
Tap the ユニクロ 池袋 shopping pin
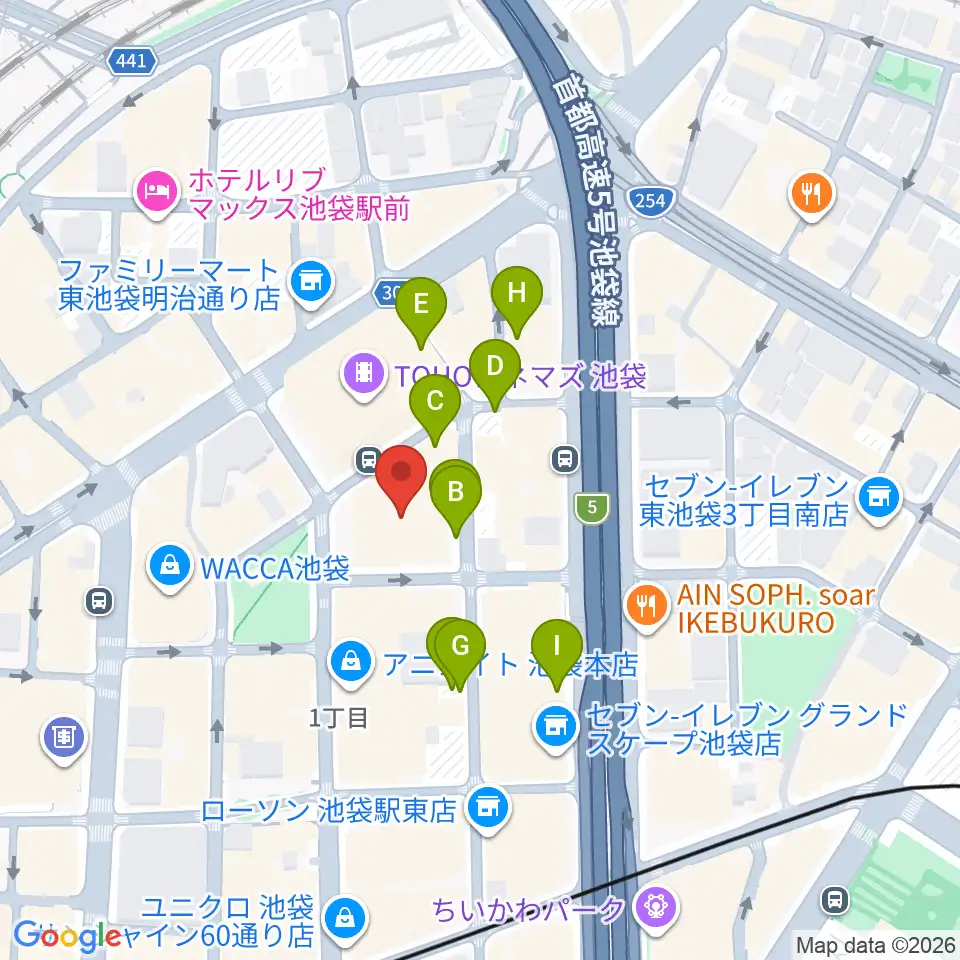tap(345, 920)
